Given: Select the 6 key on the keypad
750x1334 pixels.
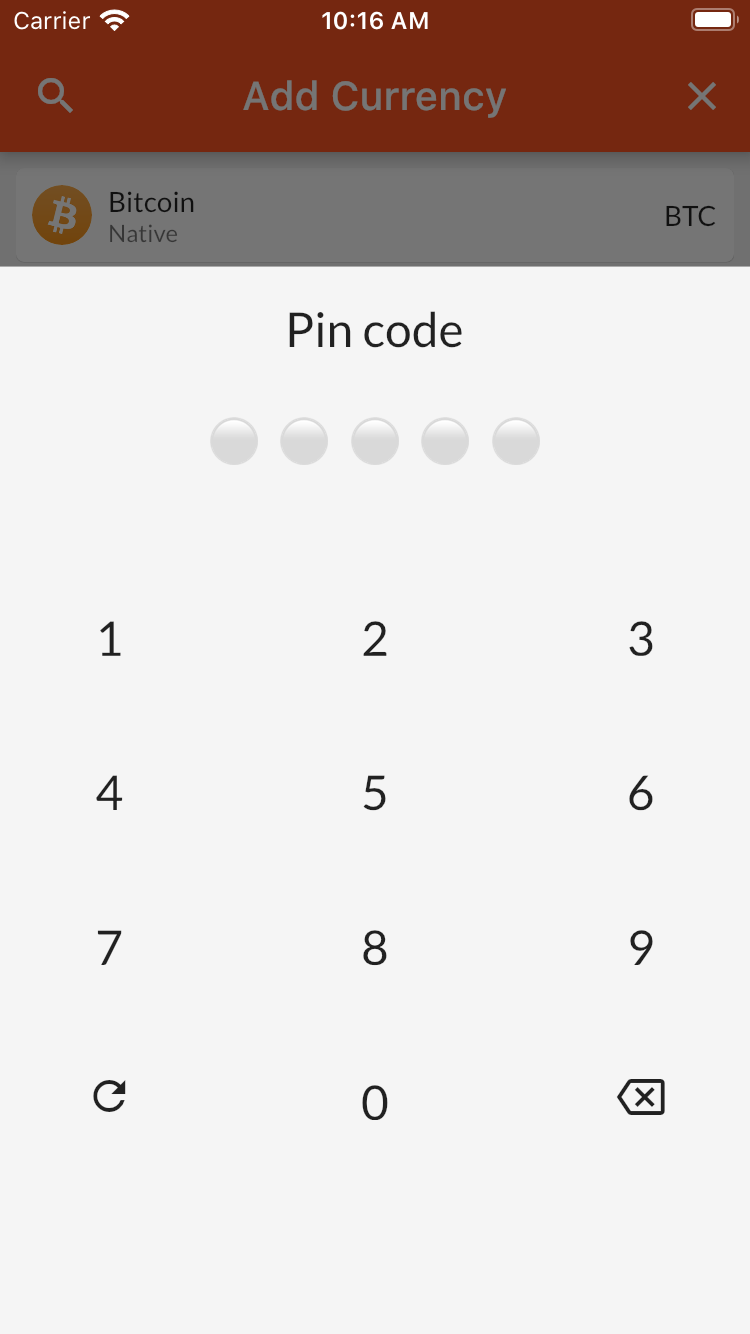Looking at the screenshot, I should 641,793.
